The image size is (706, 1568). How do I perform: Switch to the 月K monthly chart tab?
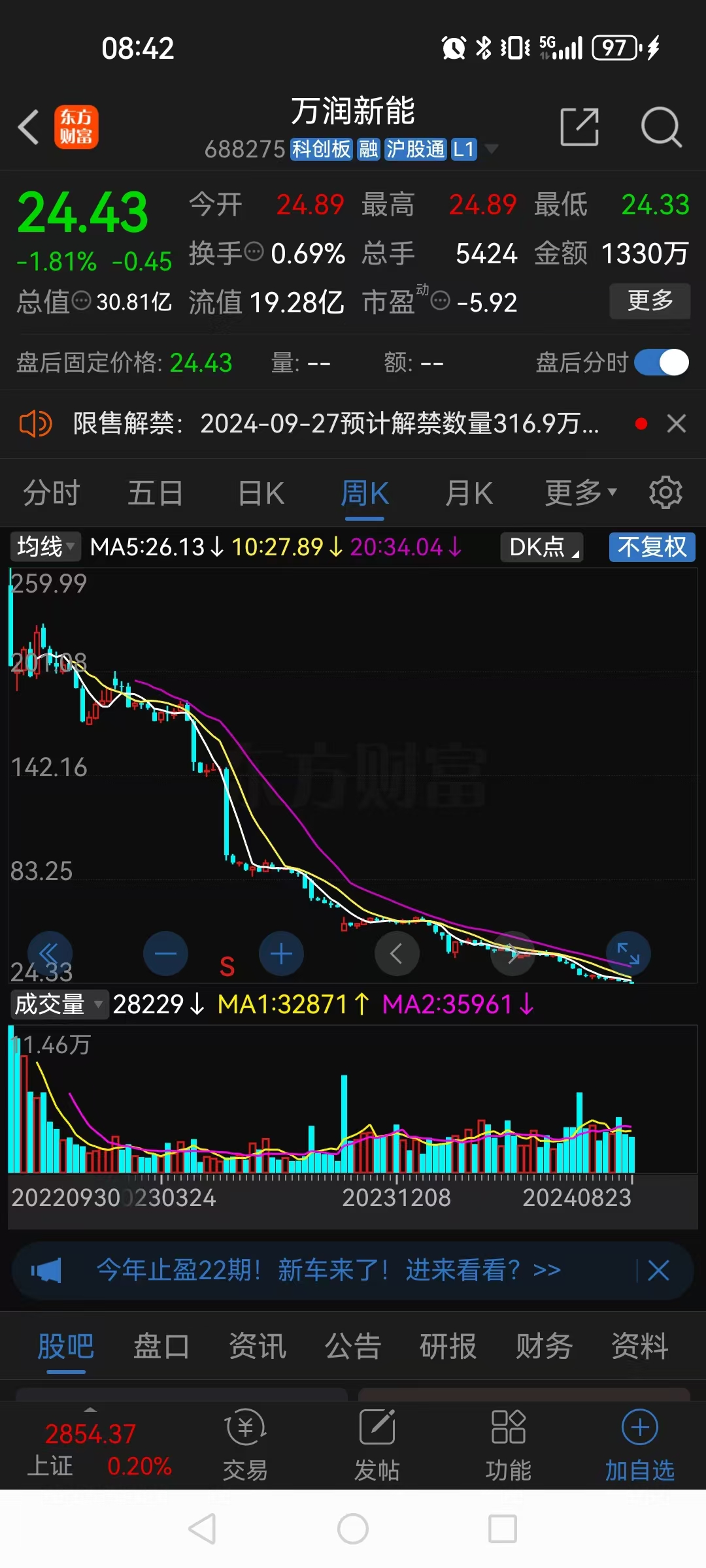pyautogui.click(x=468, y=493)
